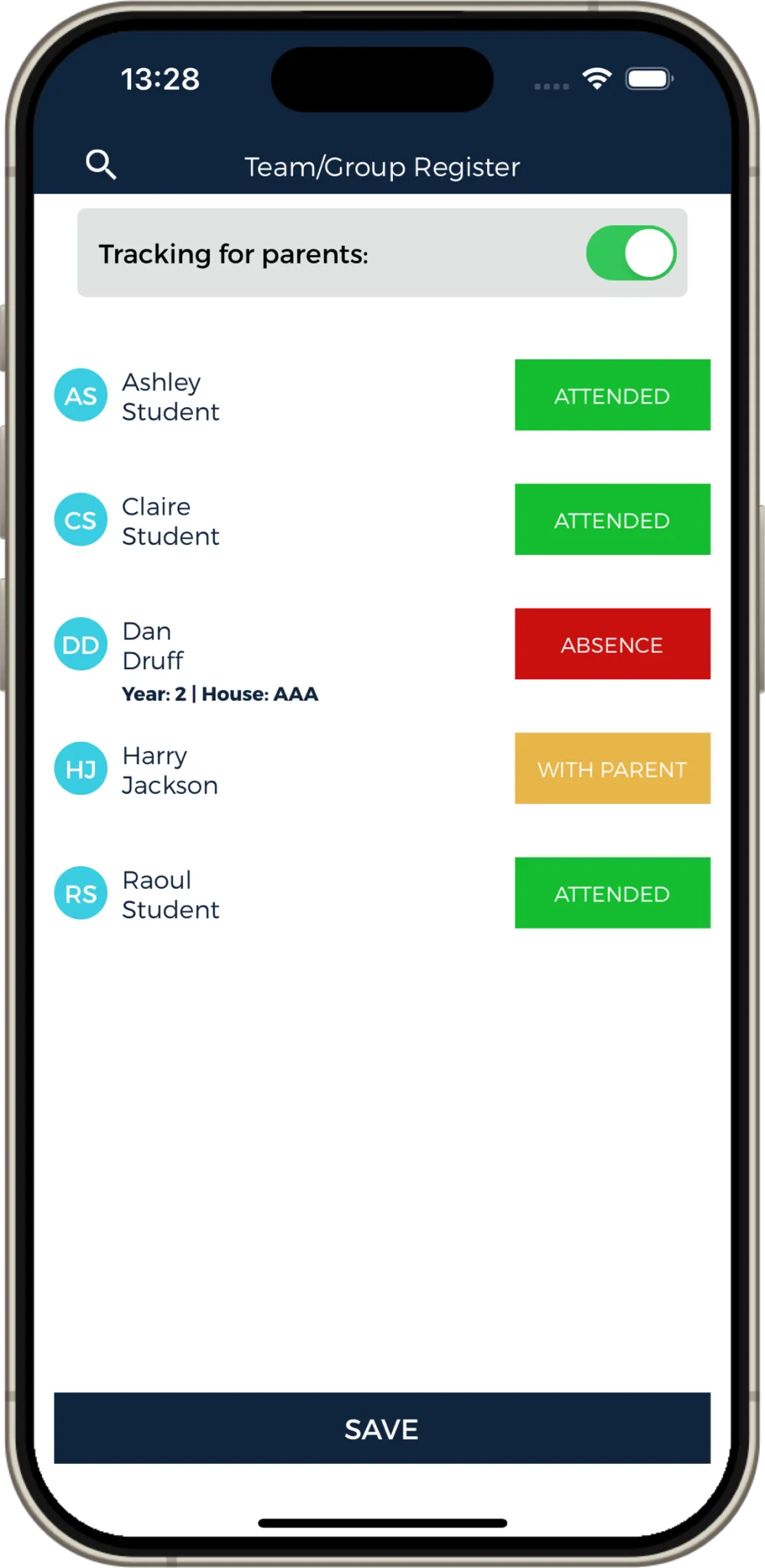765x1568 pixels.
Task: Open Harry Jackson's student row
Action: (x=170, y=770)
